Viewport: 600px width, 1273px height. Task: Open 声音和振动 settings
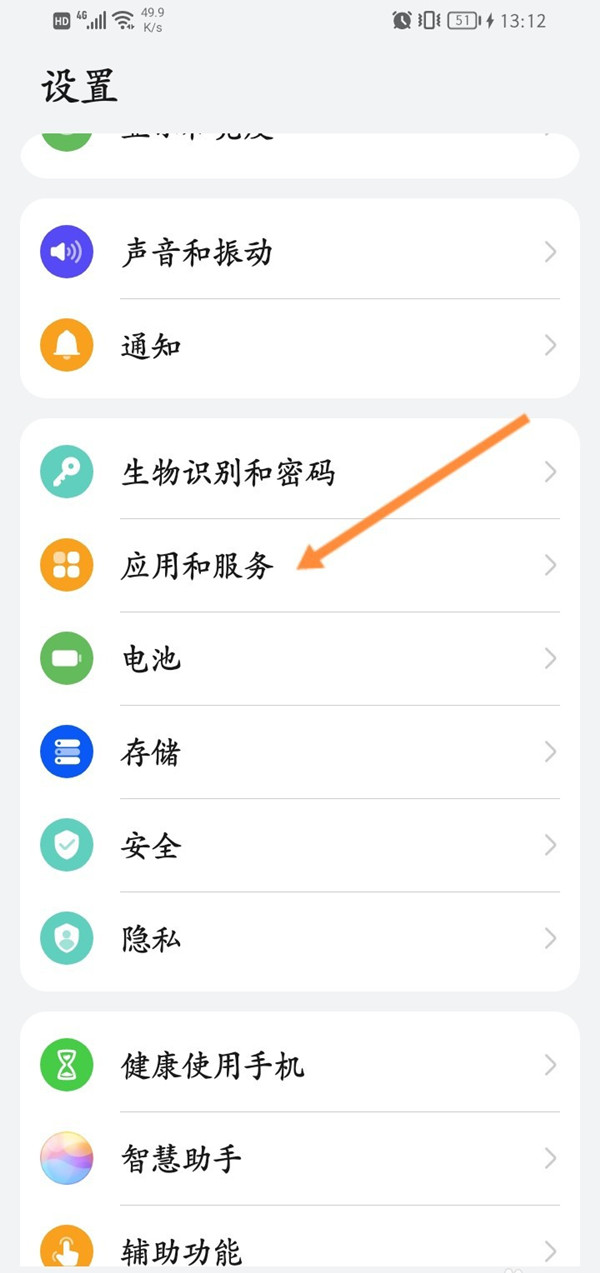300,252
